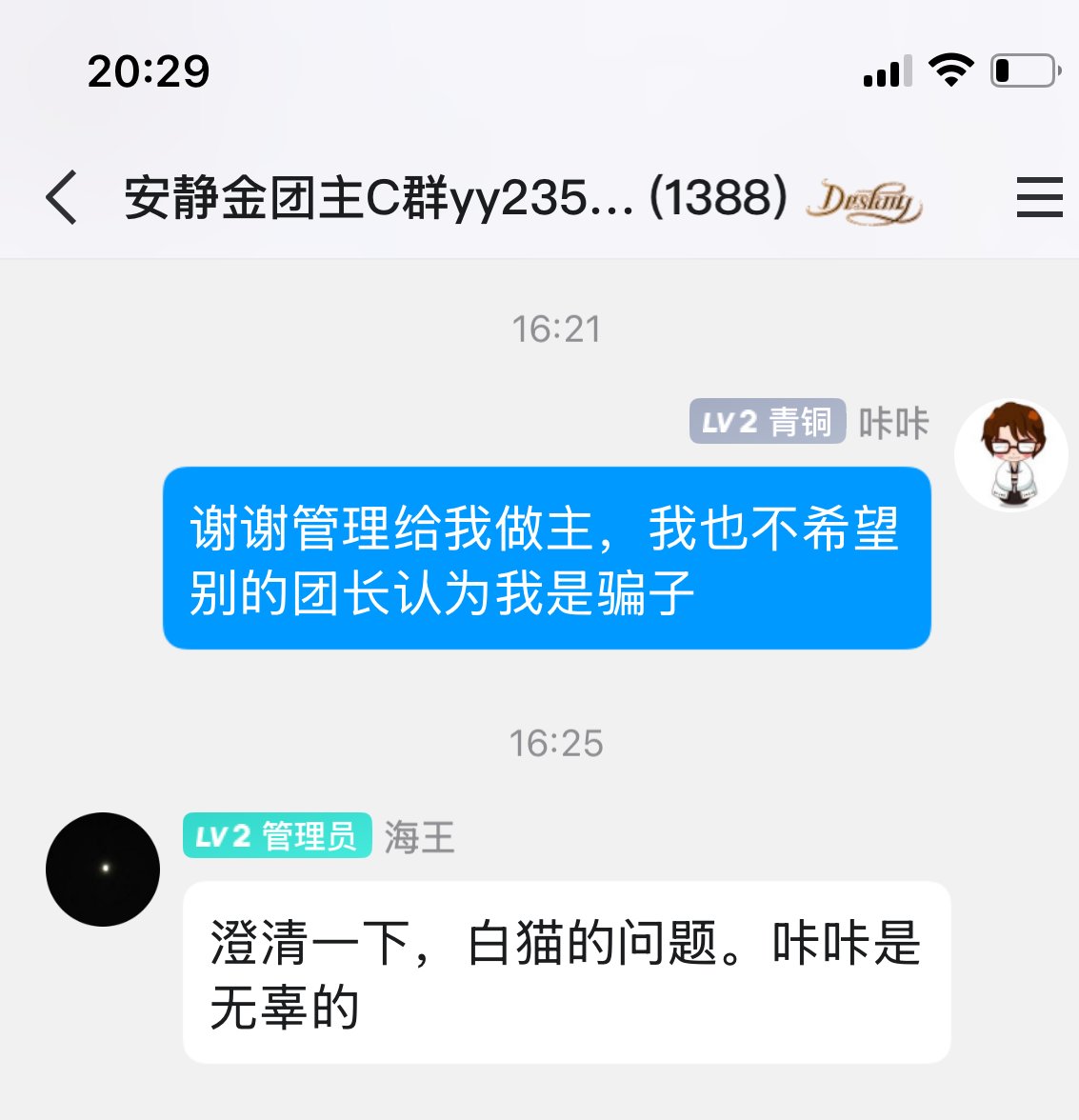
Task: Tap the battery indicator
Action: [x=1021, y=69]
